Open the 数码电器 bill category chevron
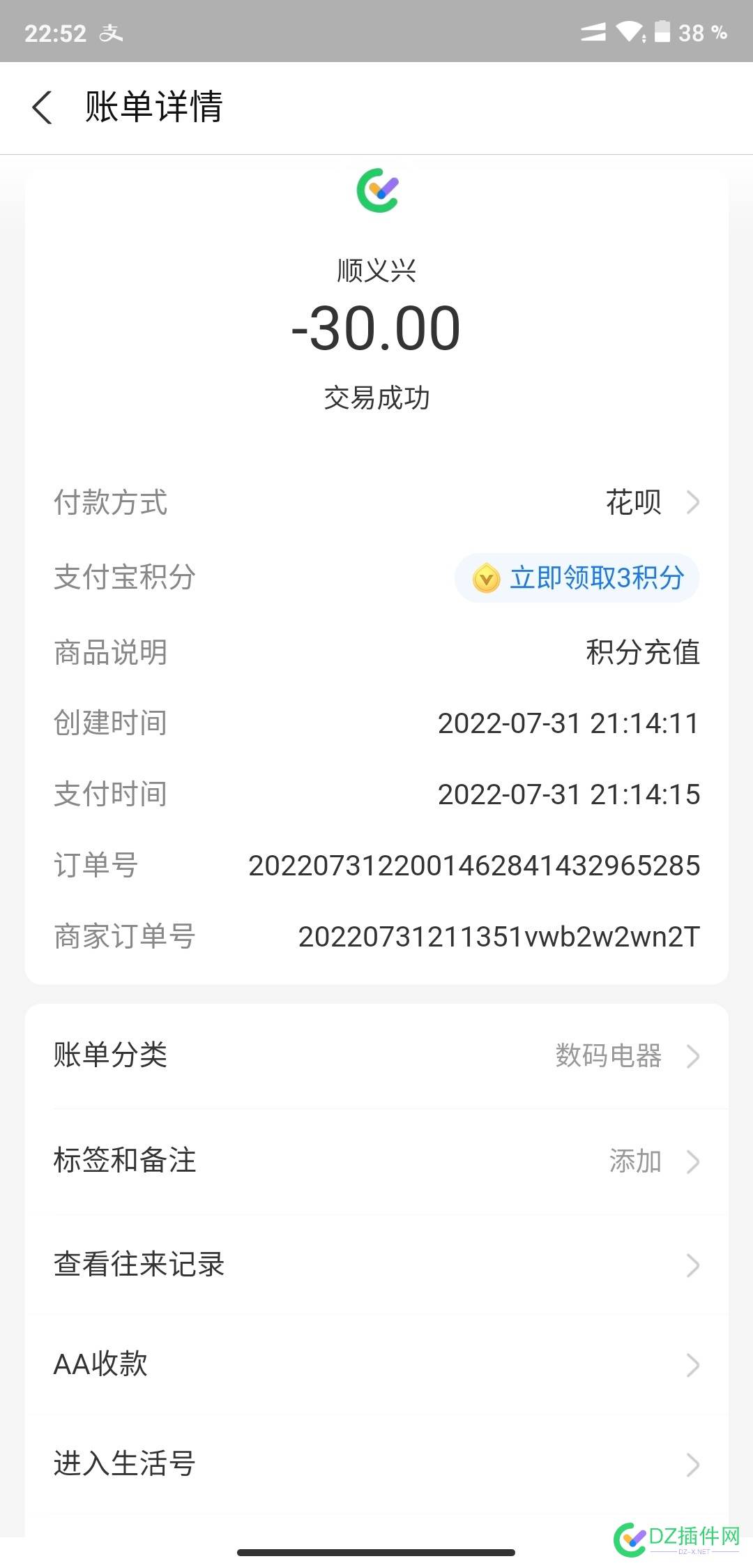753x1568 pixels. tap(692, 1056)
